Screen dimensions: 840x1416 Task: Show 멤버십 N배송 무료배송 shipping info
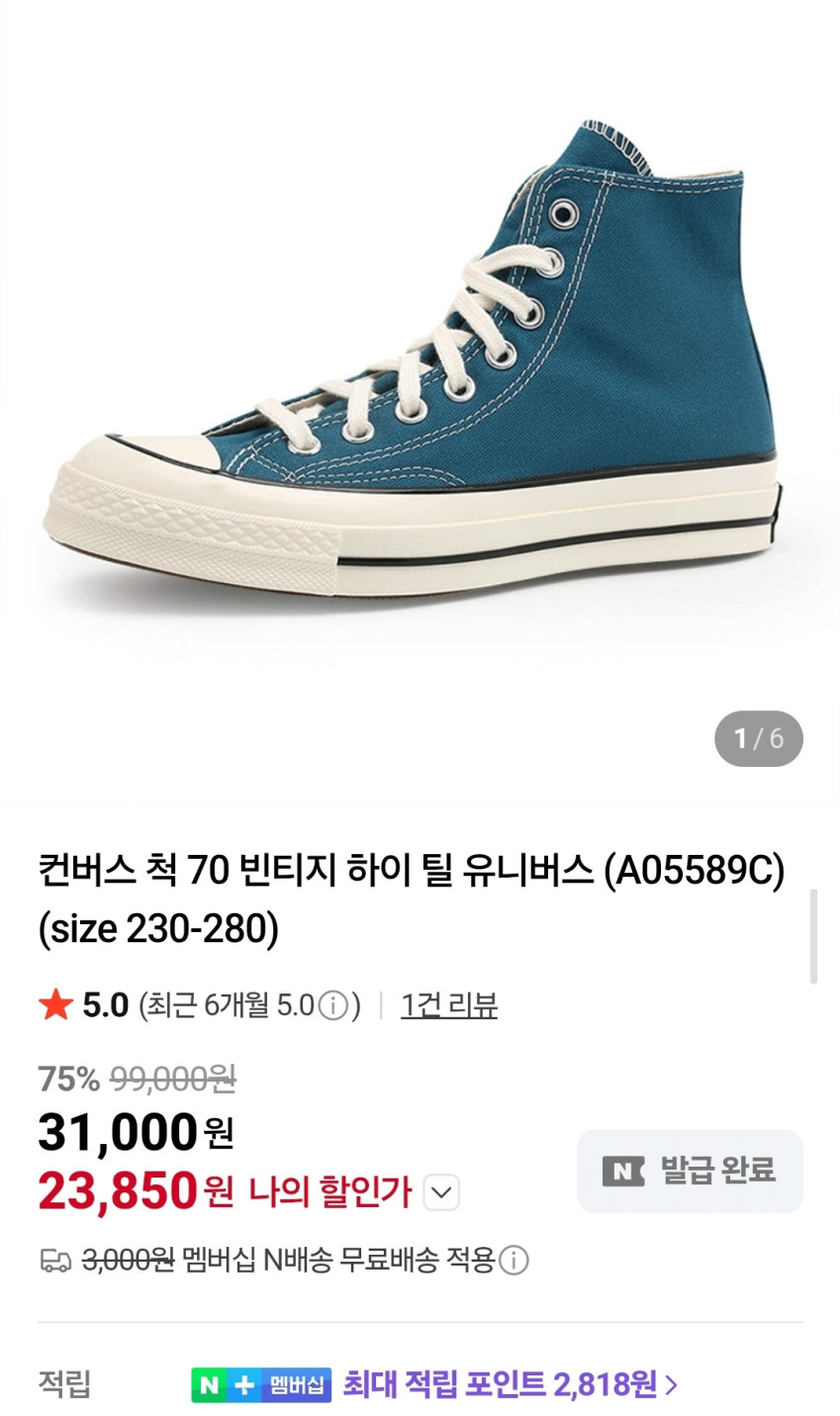pyautogui.click(x=514, y=1261)
